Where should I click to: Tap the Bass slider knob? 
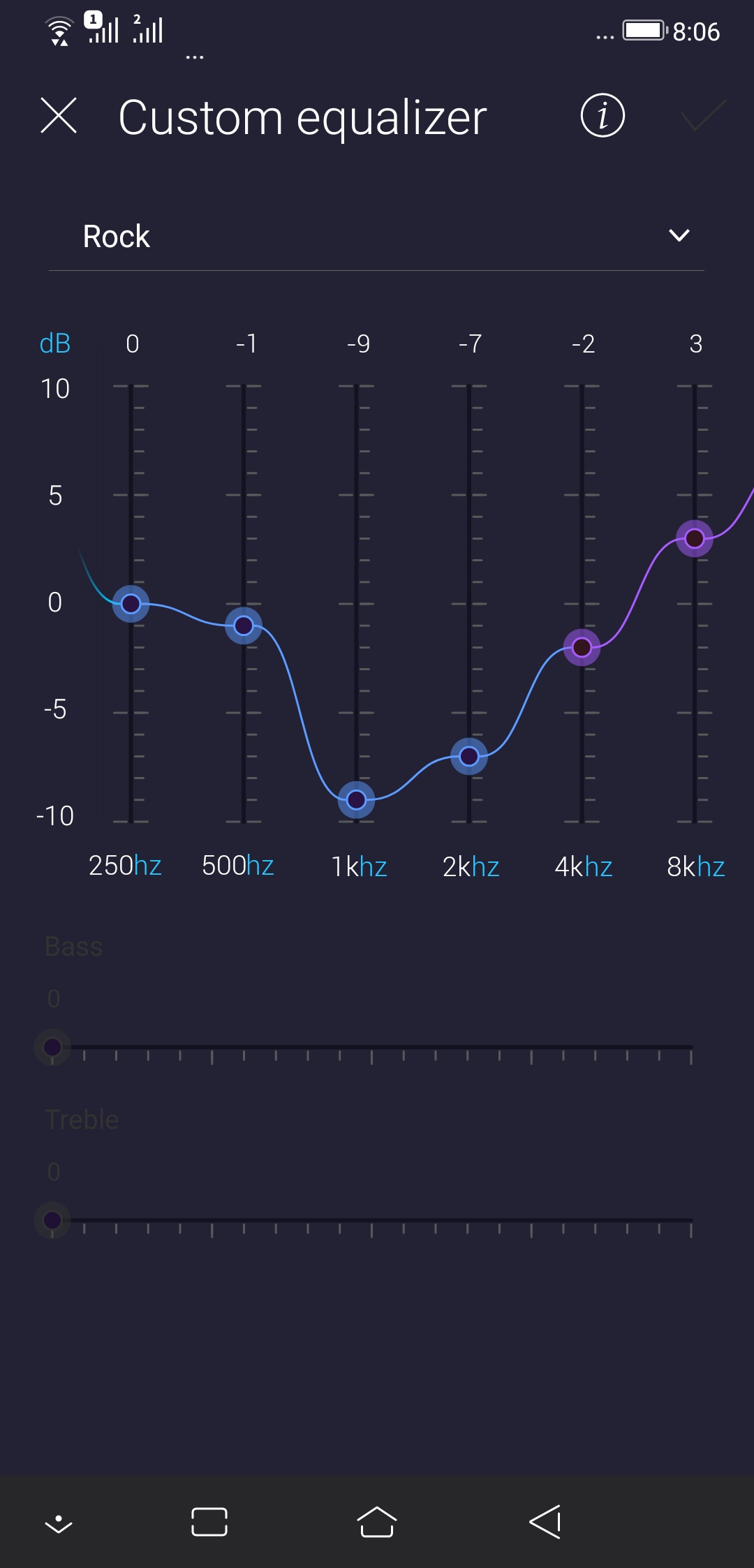pos(52,1047)
